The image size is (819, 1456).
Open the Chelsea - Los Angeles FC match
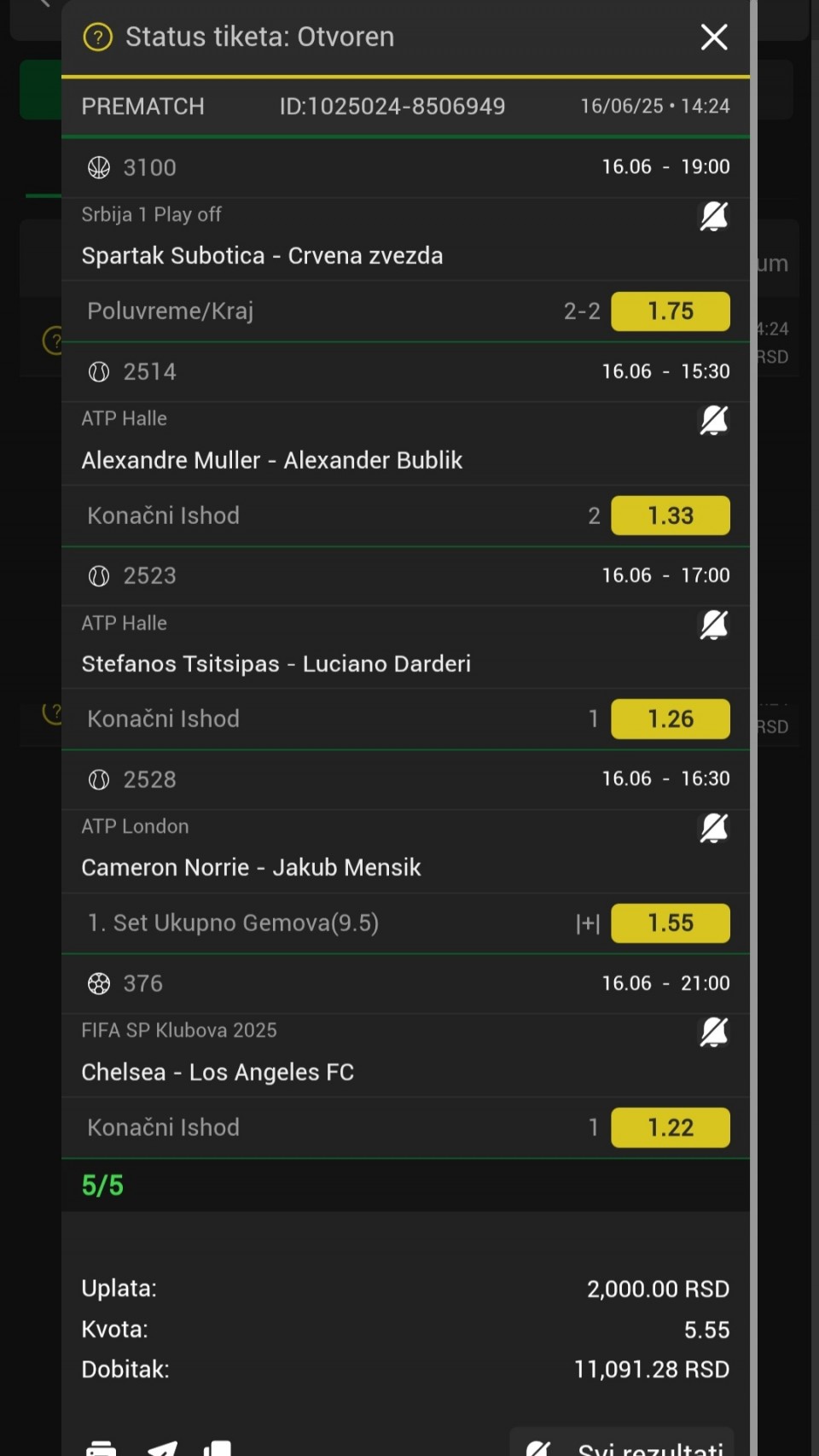coord(218,1072)
